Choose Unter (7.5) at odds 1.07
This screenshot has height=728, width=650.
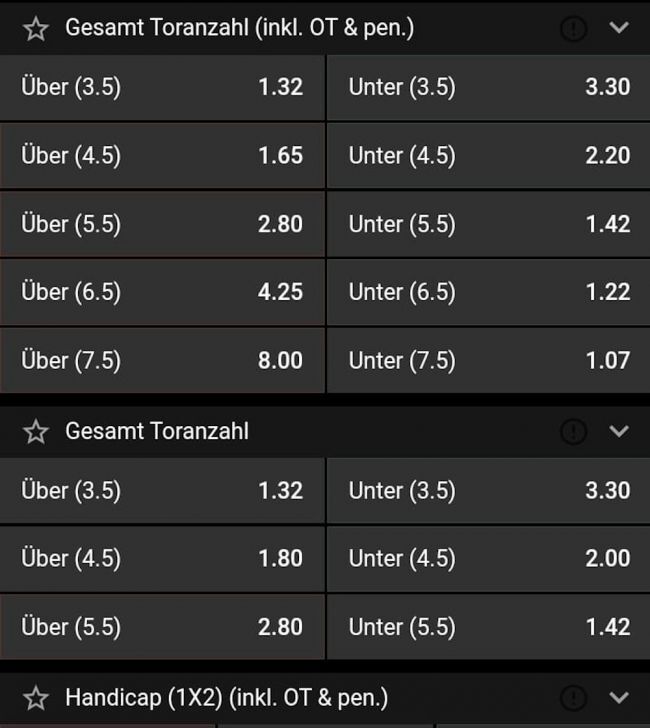488,360
